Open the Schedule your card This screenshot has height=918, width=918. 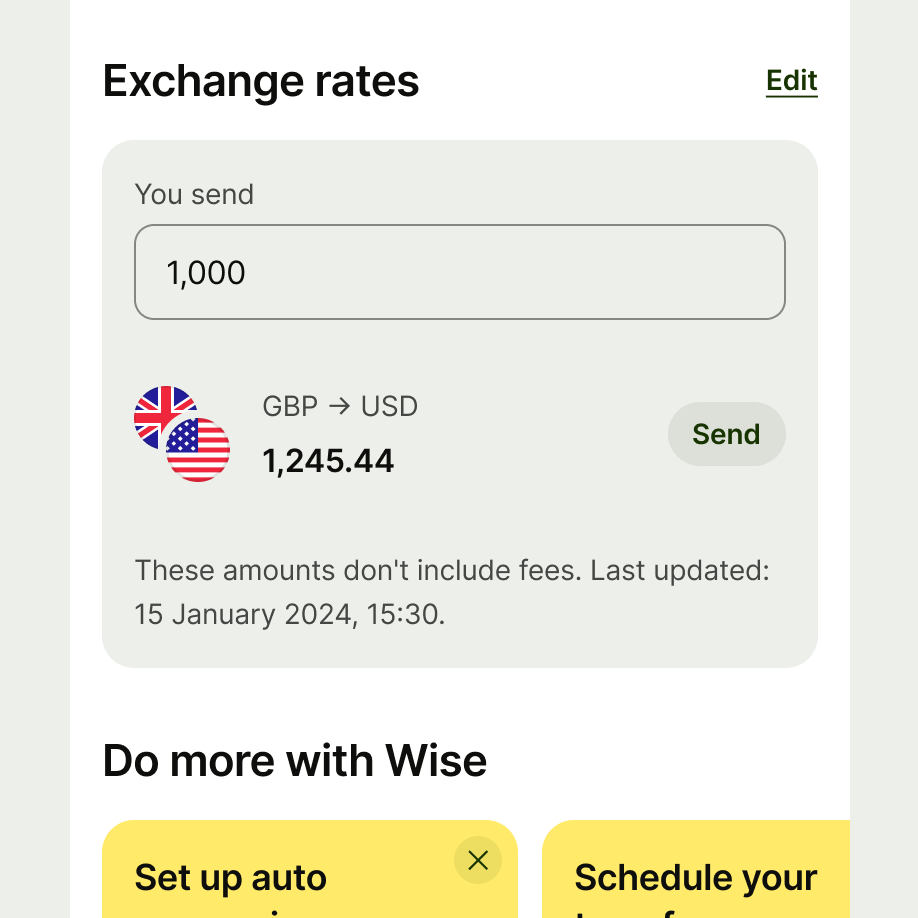(x=695, y=880)
